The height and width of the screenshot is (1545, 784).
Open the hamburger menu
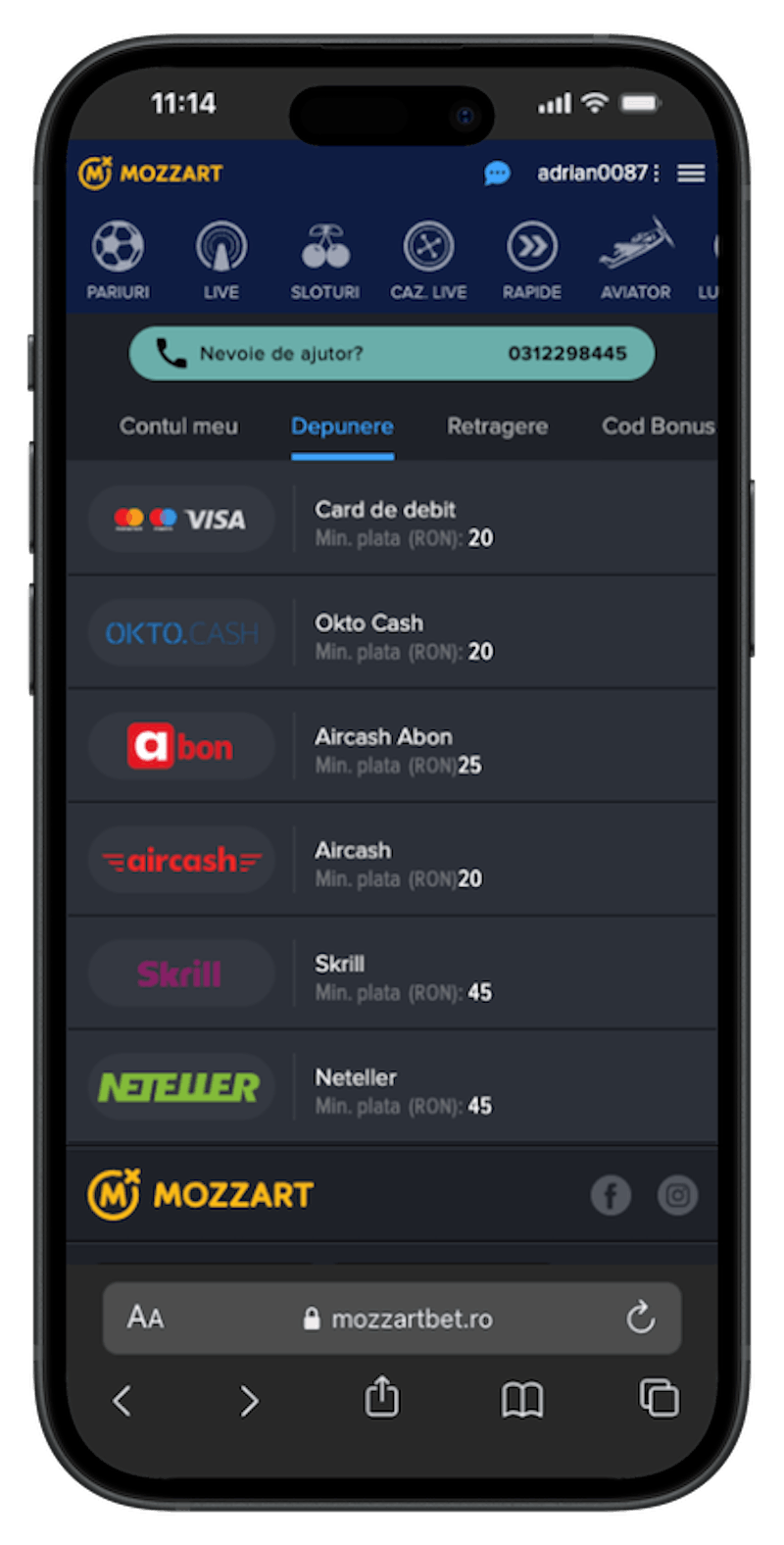691,174
